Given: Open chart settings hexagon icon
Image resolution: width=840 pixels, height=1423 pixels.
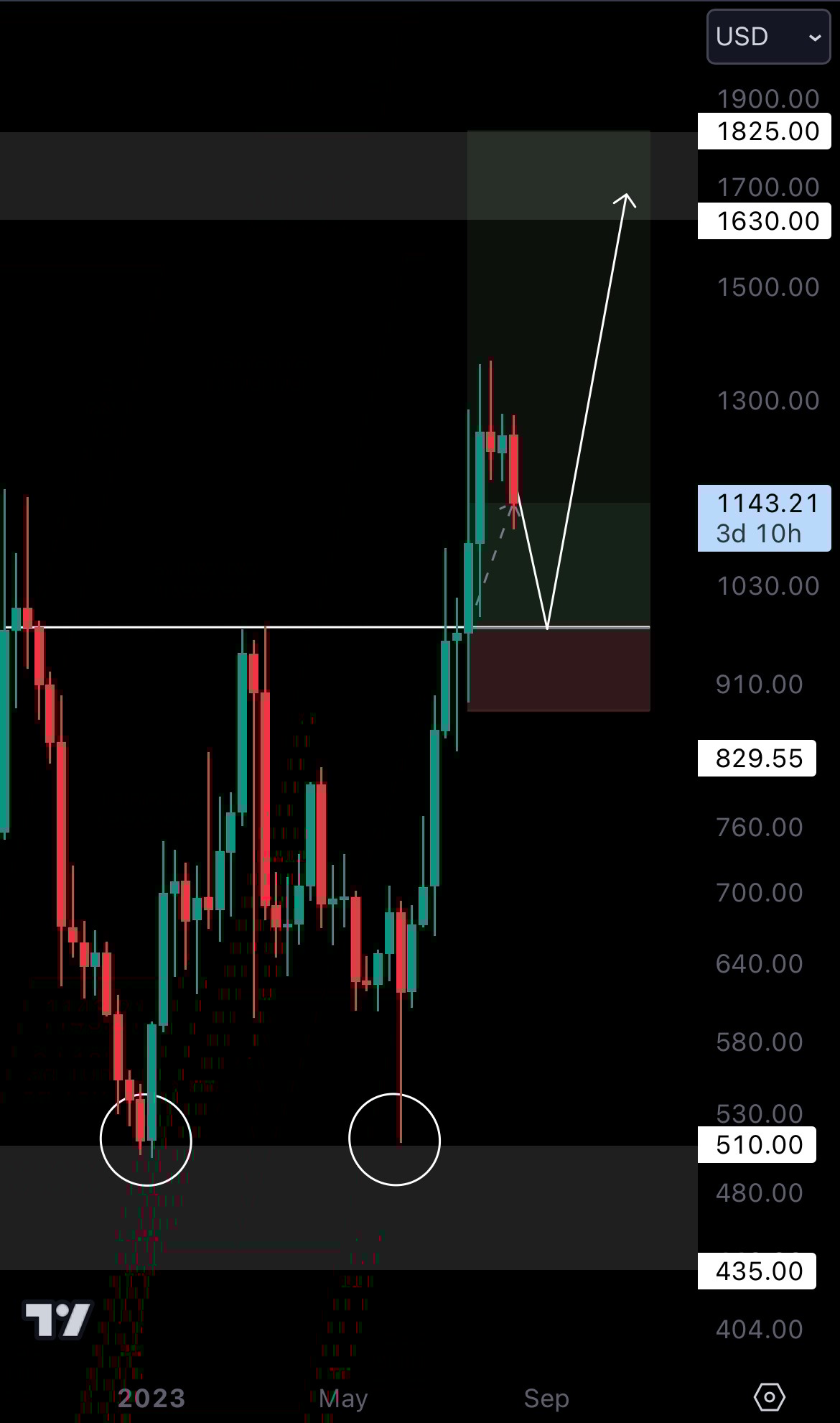Looking at the screenshot, I should pyautogui.click(x=769, y=1396).
